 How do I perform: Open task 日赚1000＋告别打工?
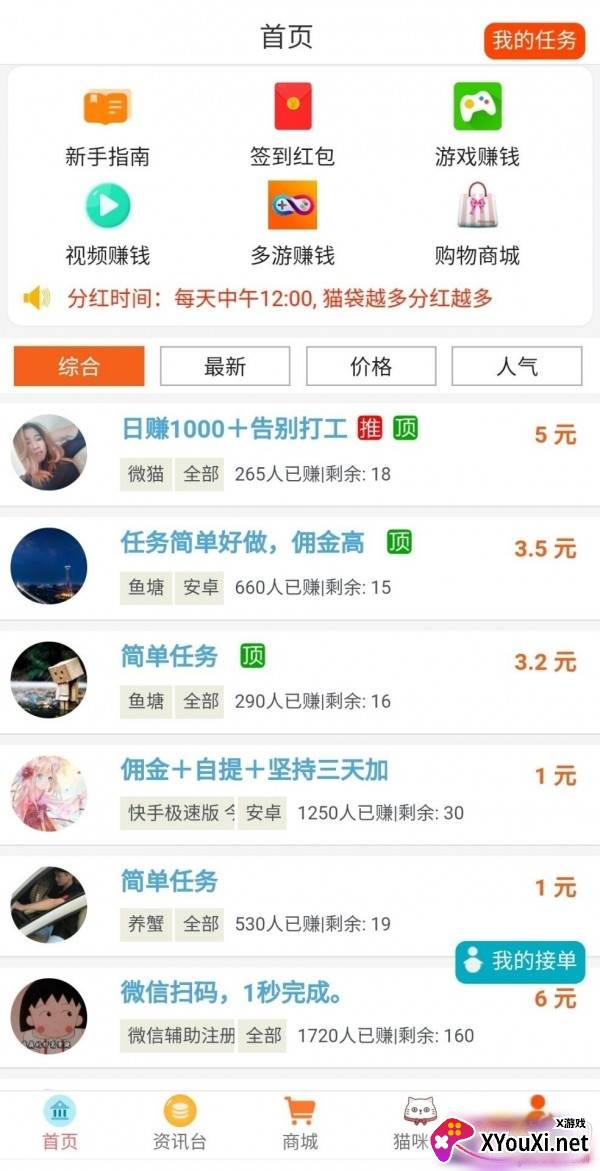pos(300,455)
